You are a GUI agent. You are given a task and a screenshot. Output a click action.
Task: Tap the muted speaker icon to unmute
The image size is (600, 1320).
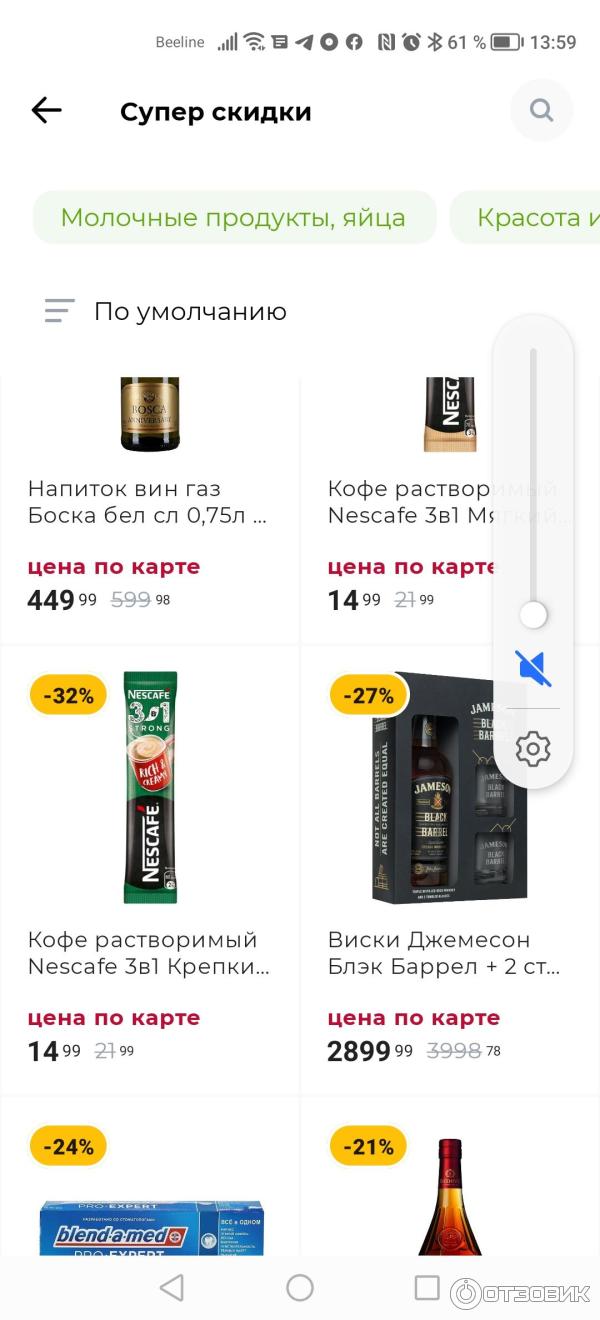(533, 668)
